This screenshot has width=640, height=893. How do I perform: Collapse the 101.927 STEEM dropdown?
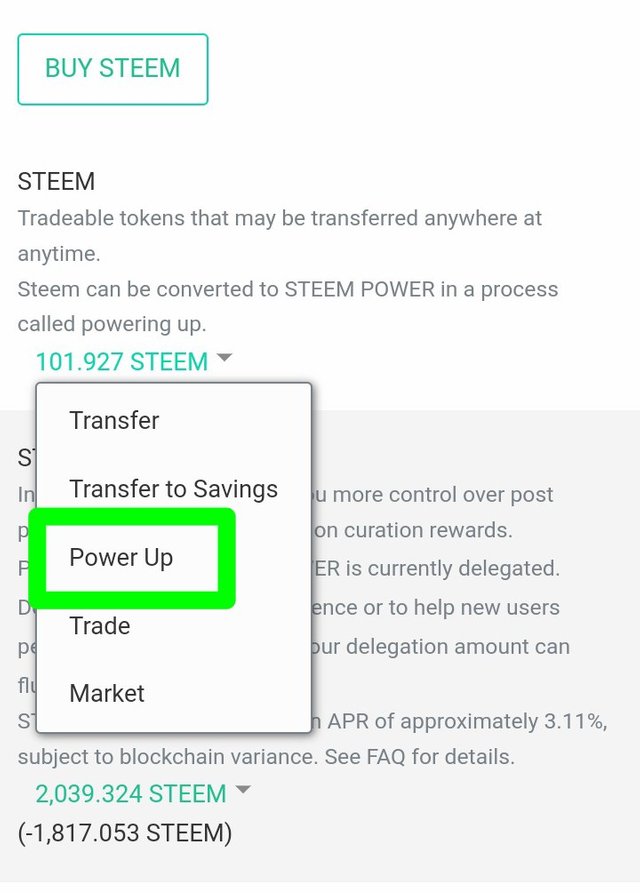point(133,361)
